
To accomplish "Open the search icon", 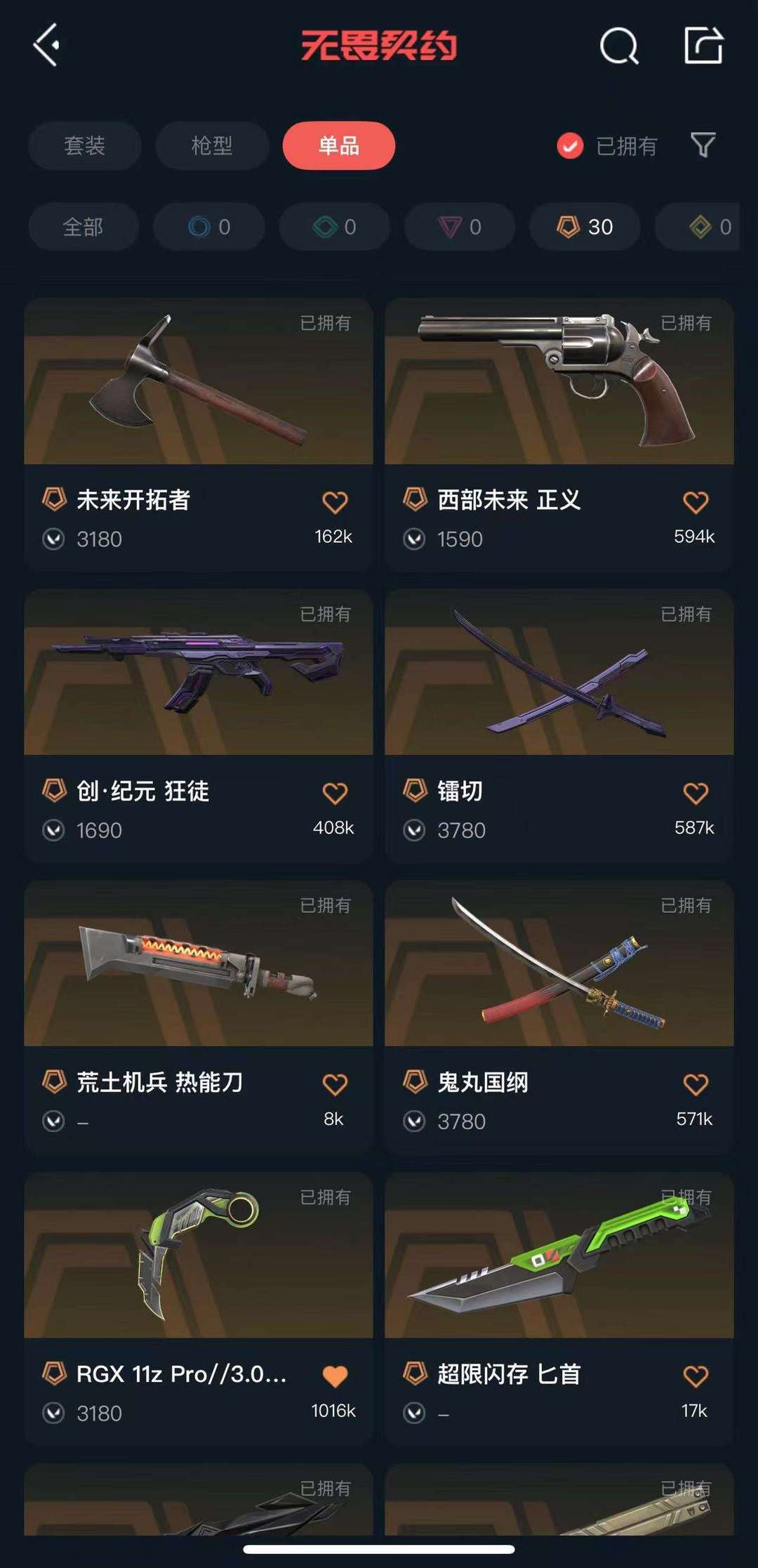I will click(x=619, y=46).
